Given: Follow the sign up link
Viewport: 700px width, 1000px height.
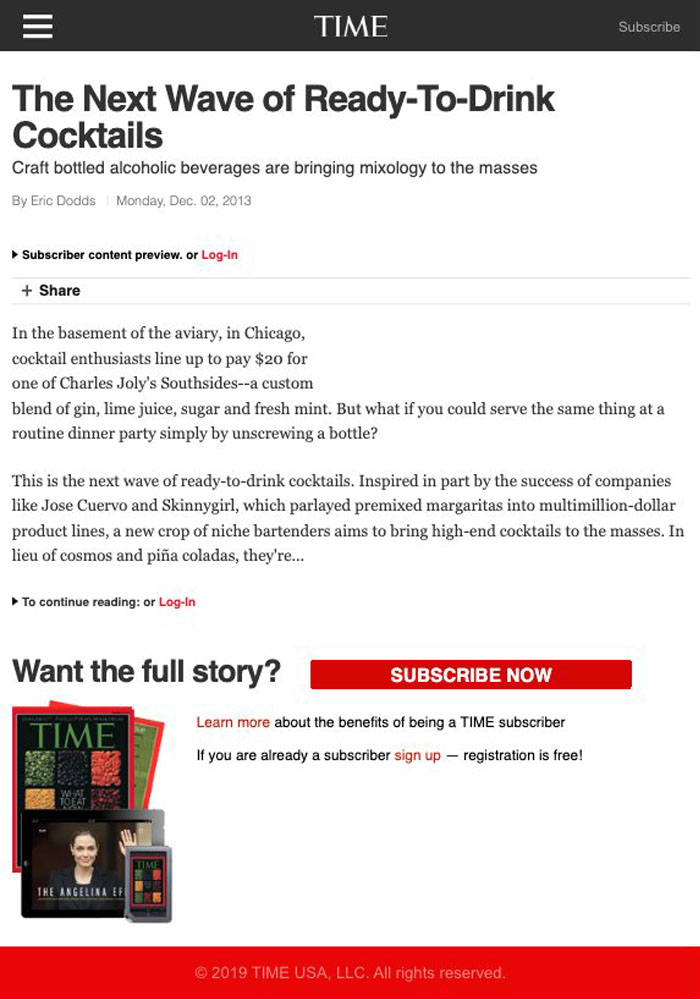Looking at the screenshot, I should click(417, 755).
